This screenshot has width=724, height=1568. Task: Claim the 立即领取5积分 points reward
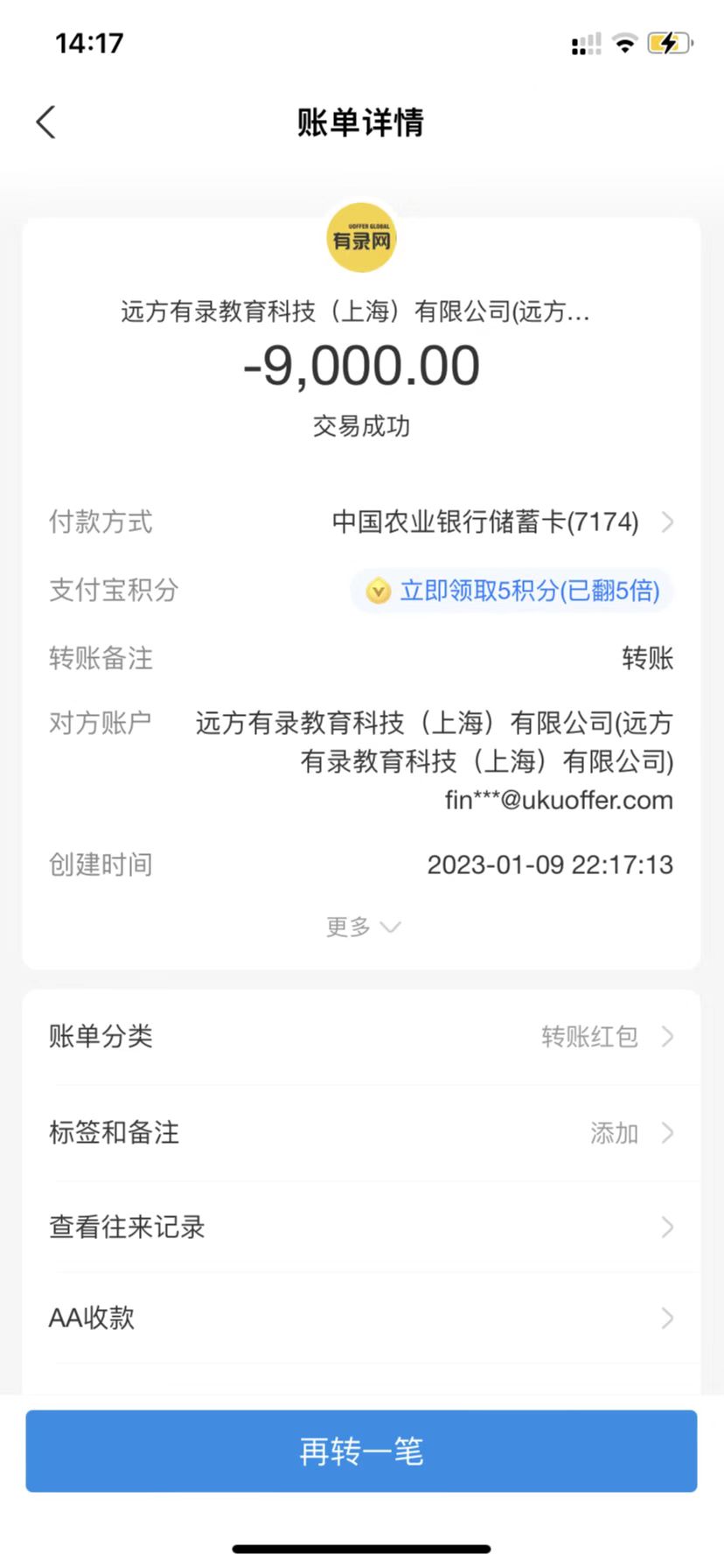[x=513, y=591]
